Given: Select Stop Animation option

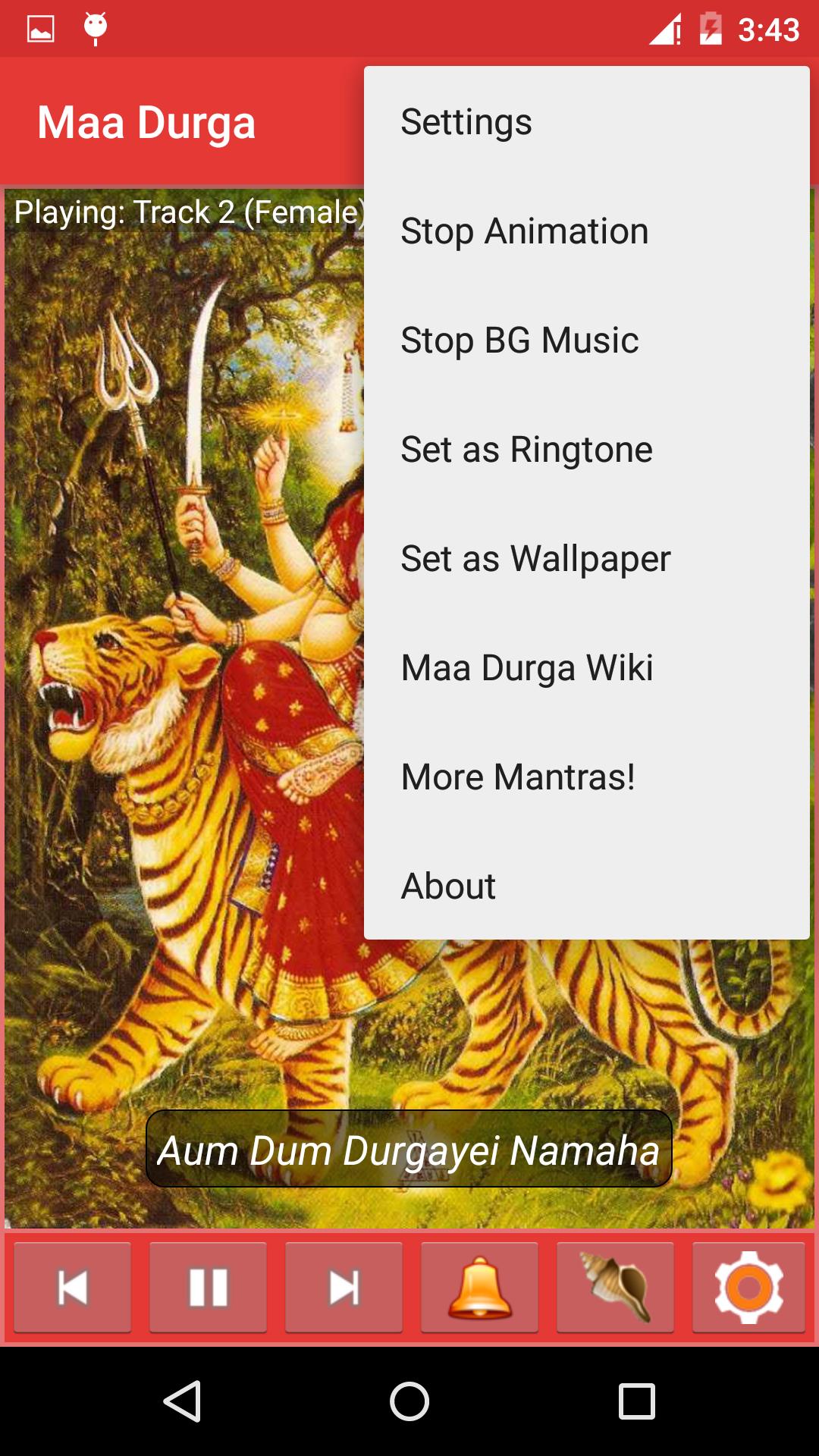Looking at the screenshot, I should tap(585, 231).
